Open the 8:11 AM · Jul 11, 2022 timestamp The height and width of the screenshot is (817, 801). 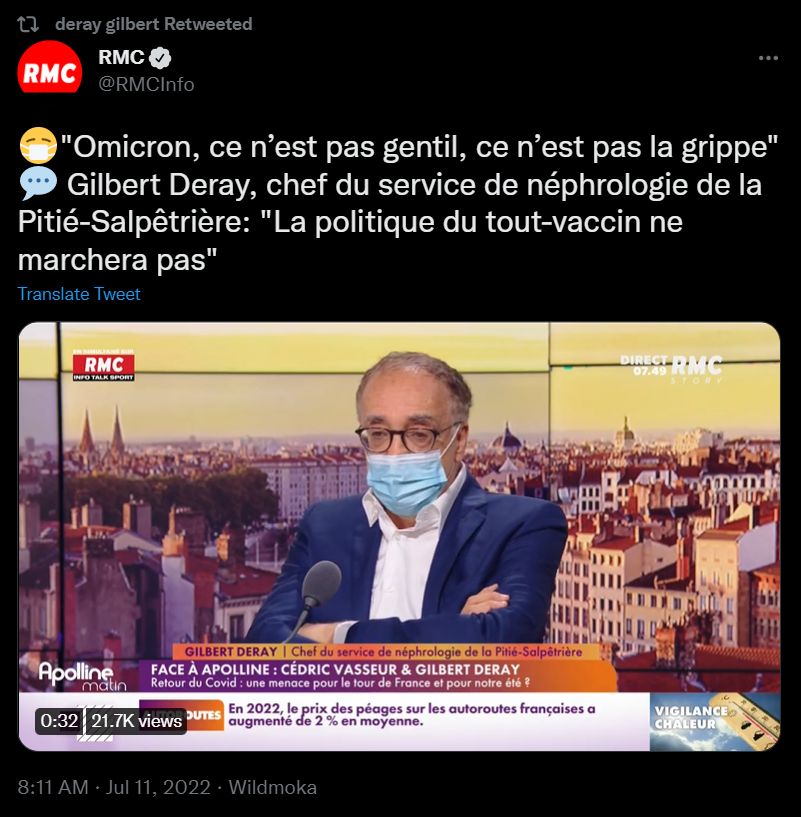pyautogui.click(x=114, y=788)
